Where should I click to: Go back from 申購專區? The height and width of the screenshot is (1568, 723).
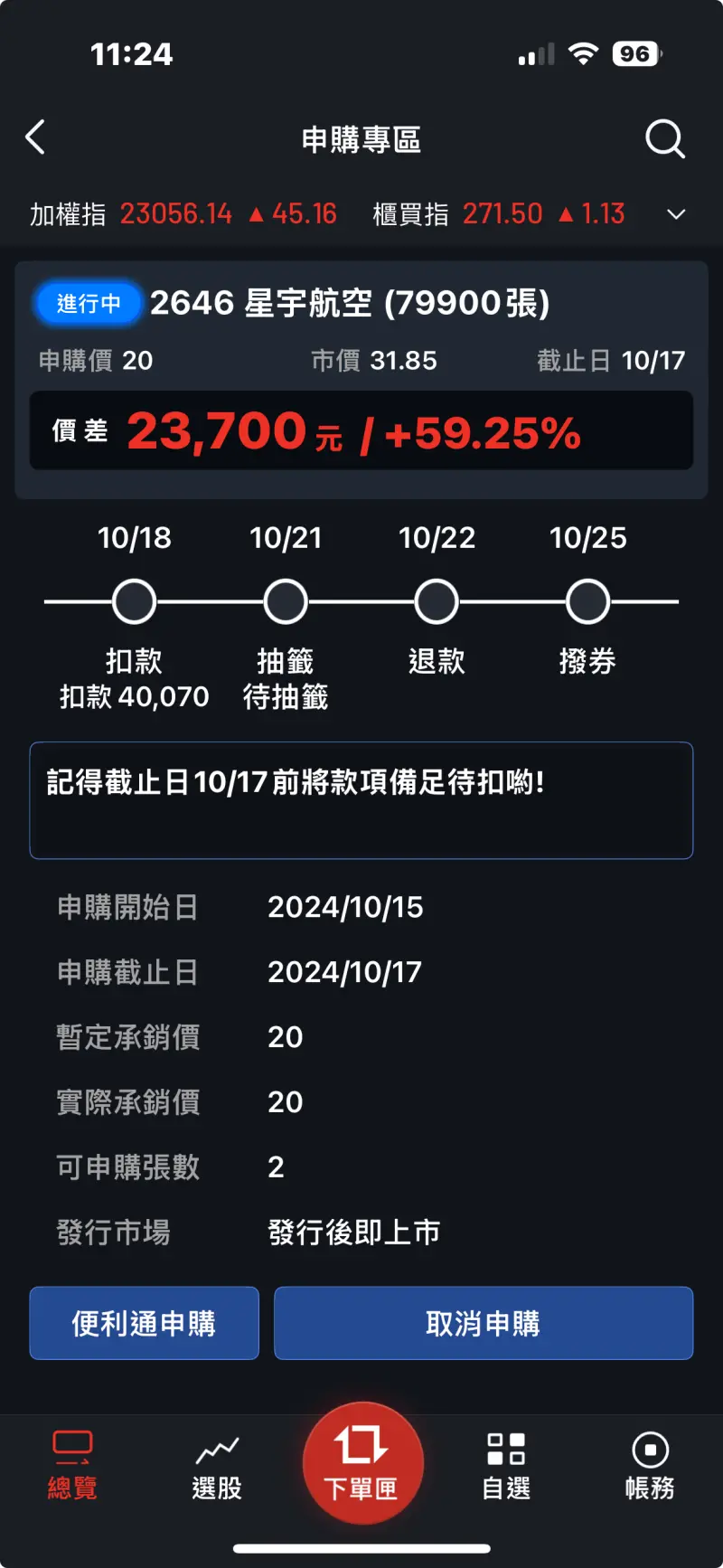coord(35,138)
